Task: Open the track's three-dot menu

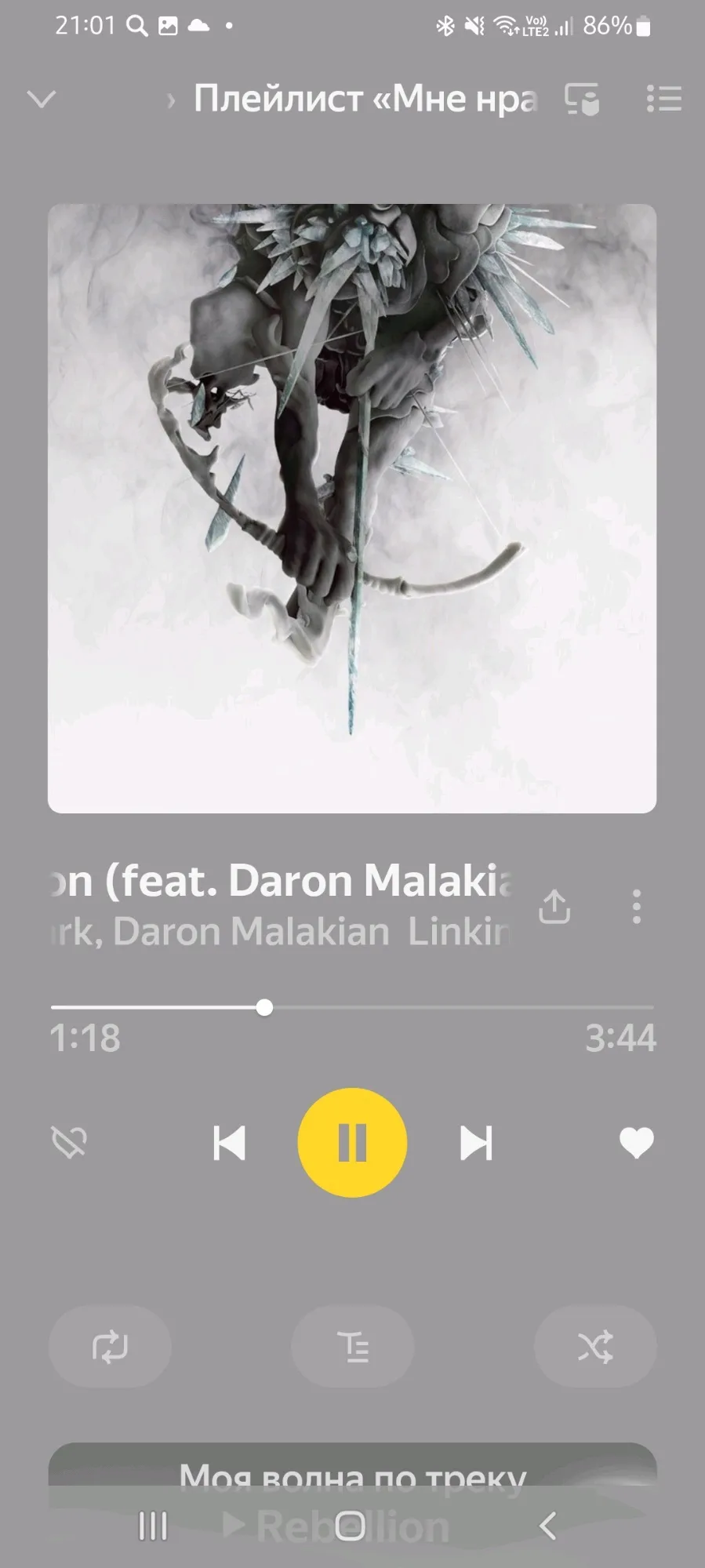Action: 636,906
